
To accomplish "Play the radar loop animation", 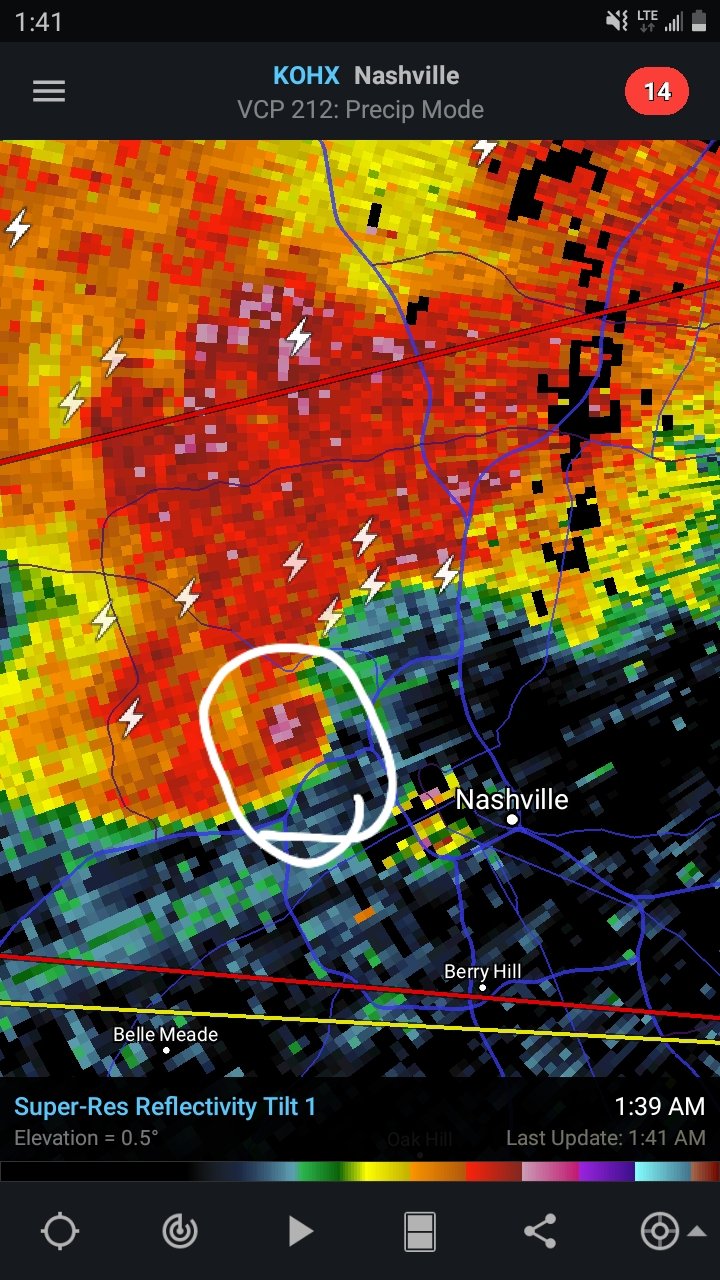I will point(300,1232).
